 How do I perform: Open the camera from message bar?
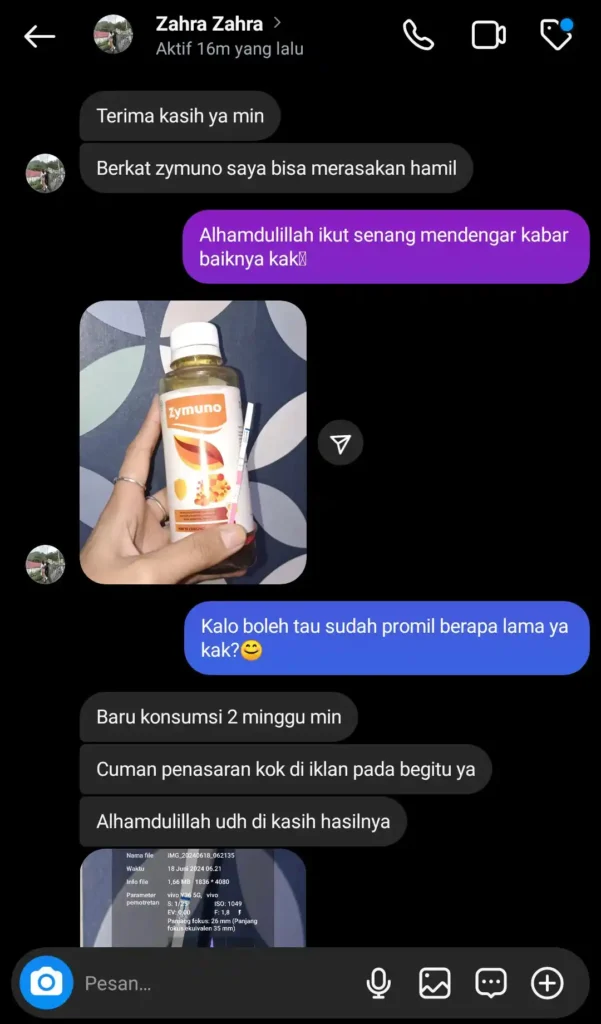pos(46,983)
